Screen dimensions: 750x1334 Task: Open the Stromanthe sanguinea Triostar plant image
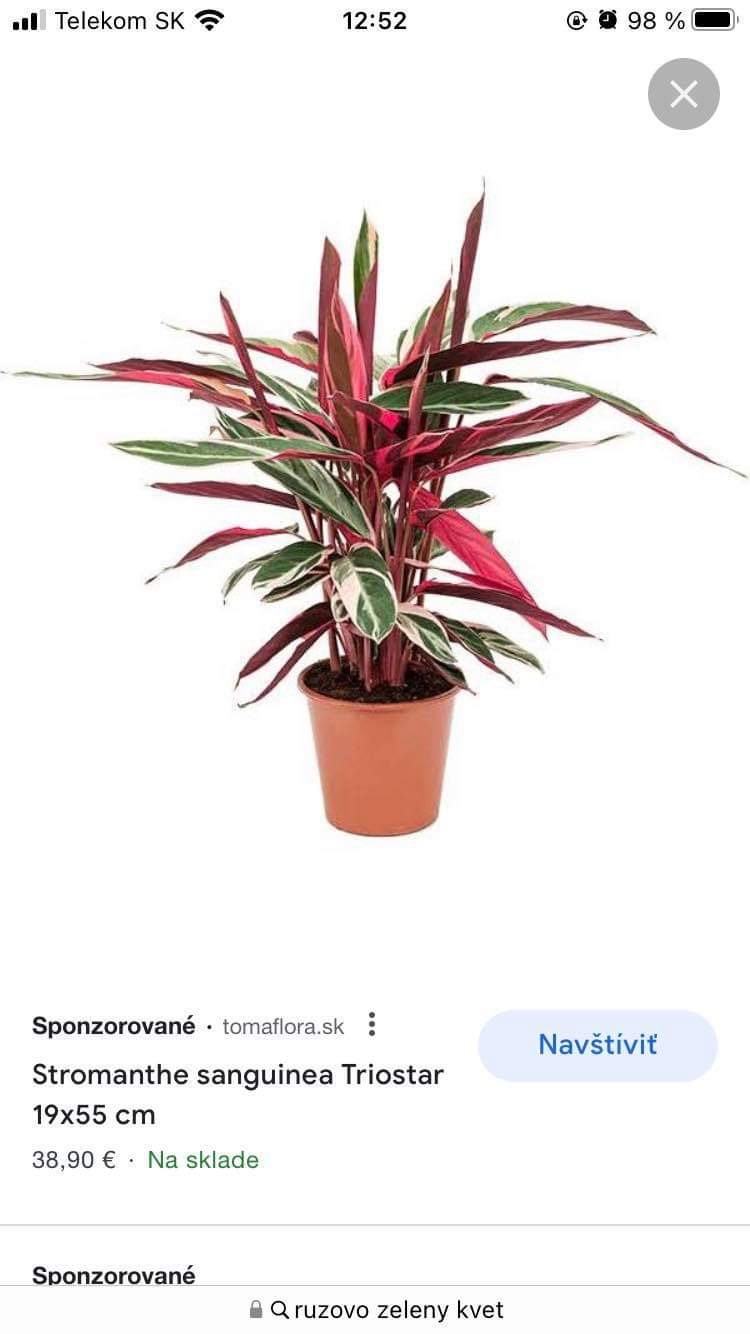tap(378, 510)
